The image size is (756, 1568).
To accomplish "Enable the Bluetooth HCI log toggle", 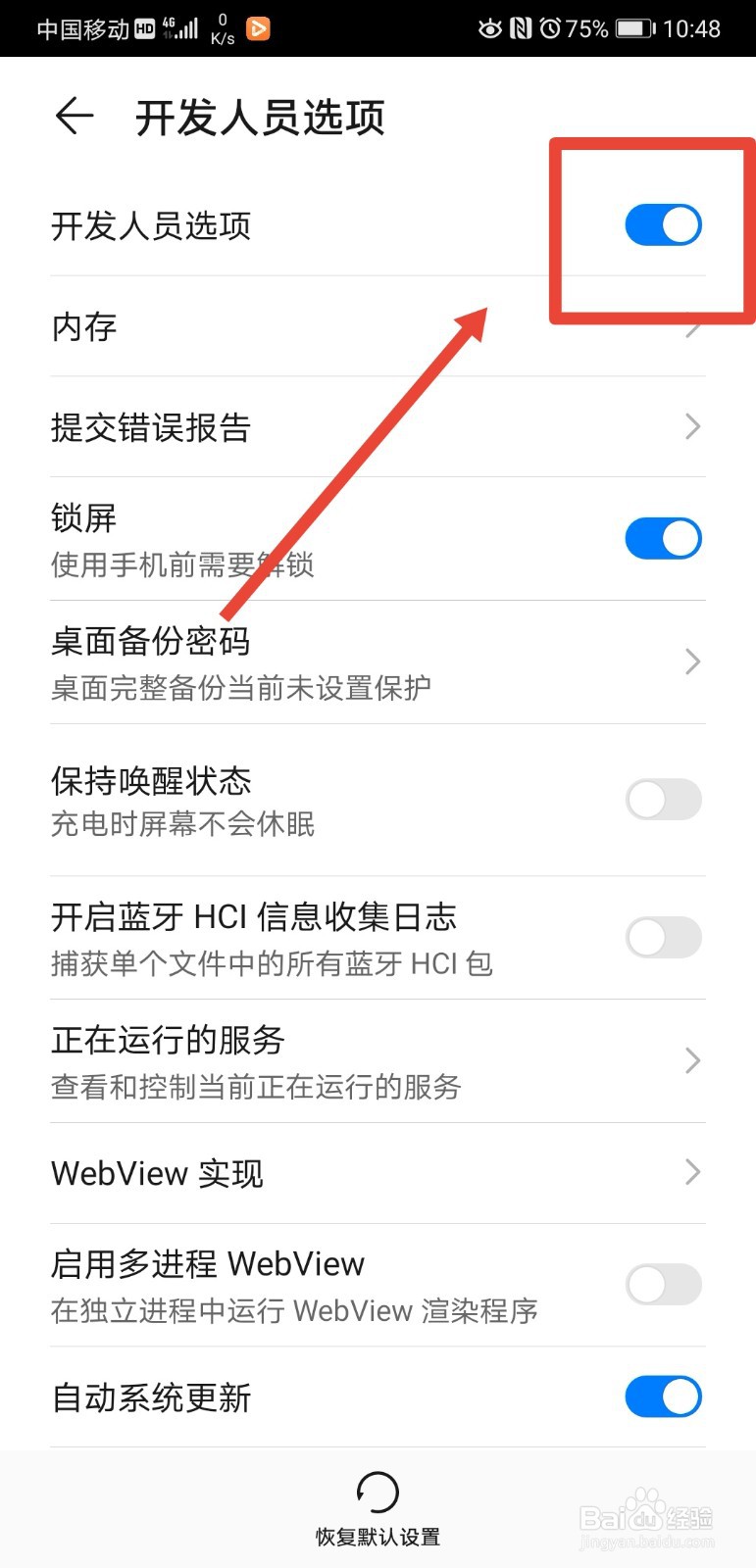I will click(664, 937).
